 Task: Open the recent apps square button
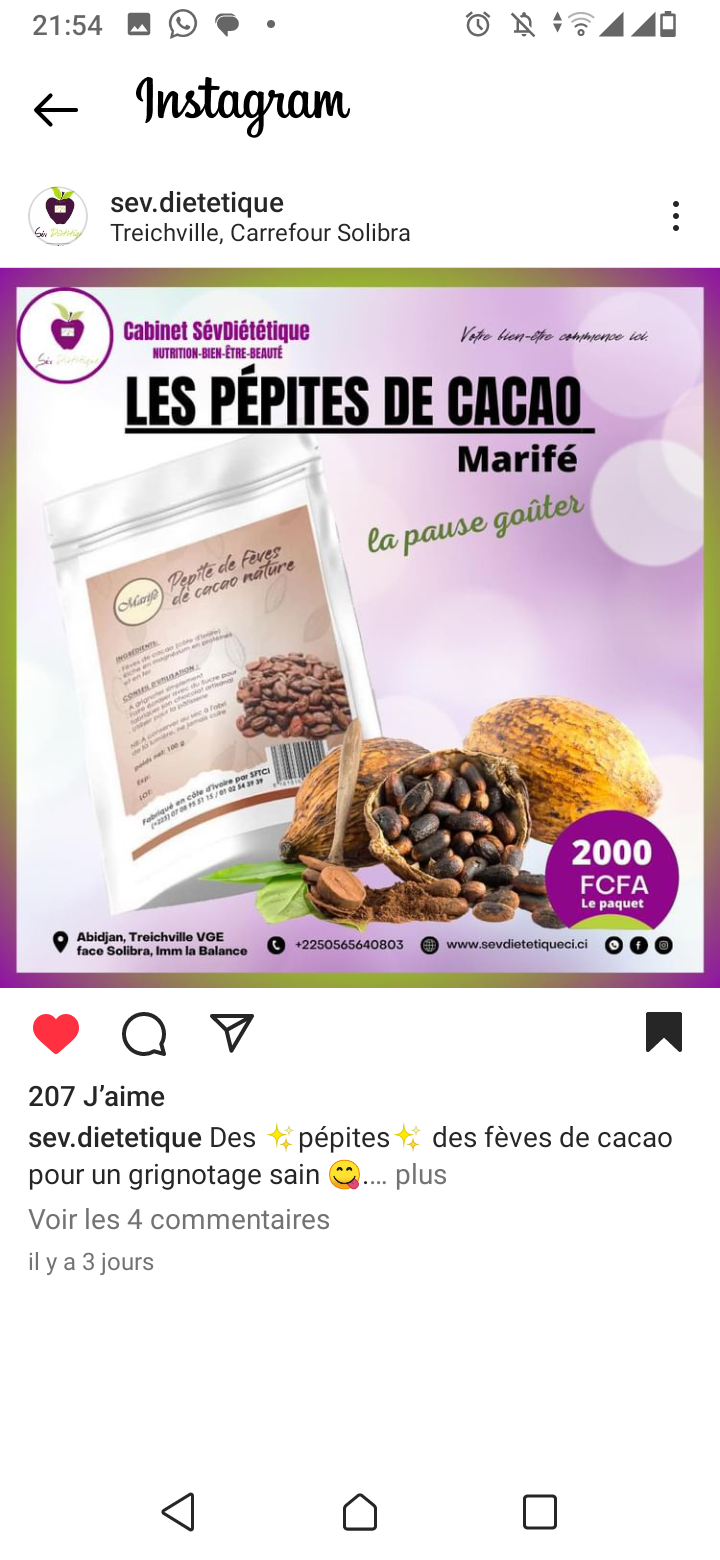click(540, 1512)
